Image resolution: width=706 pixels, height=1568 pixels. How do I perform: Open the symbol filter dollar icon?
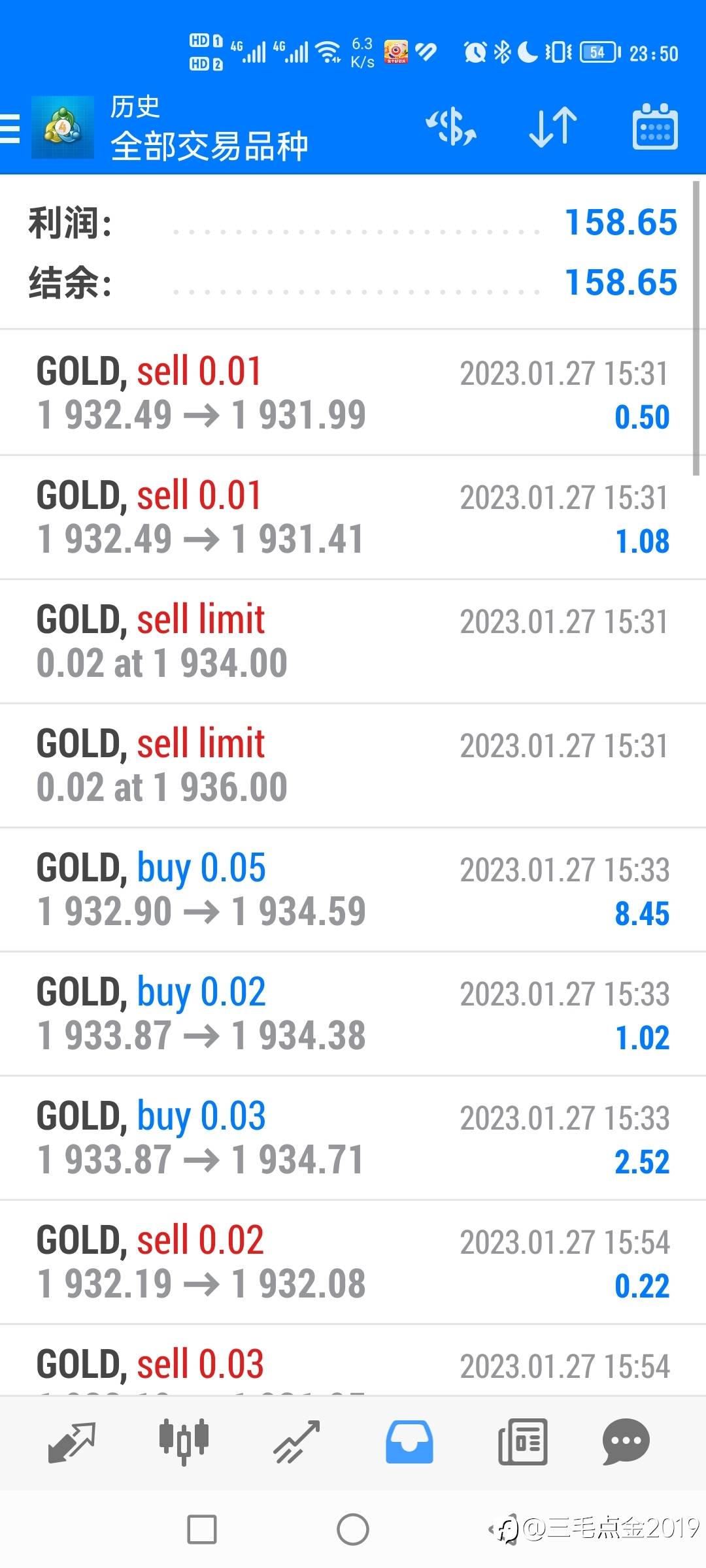tap(451, 127)
